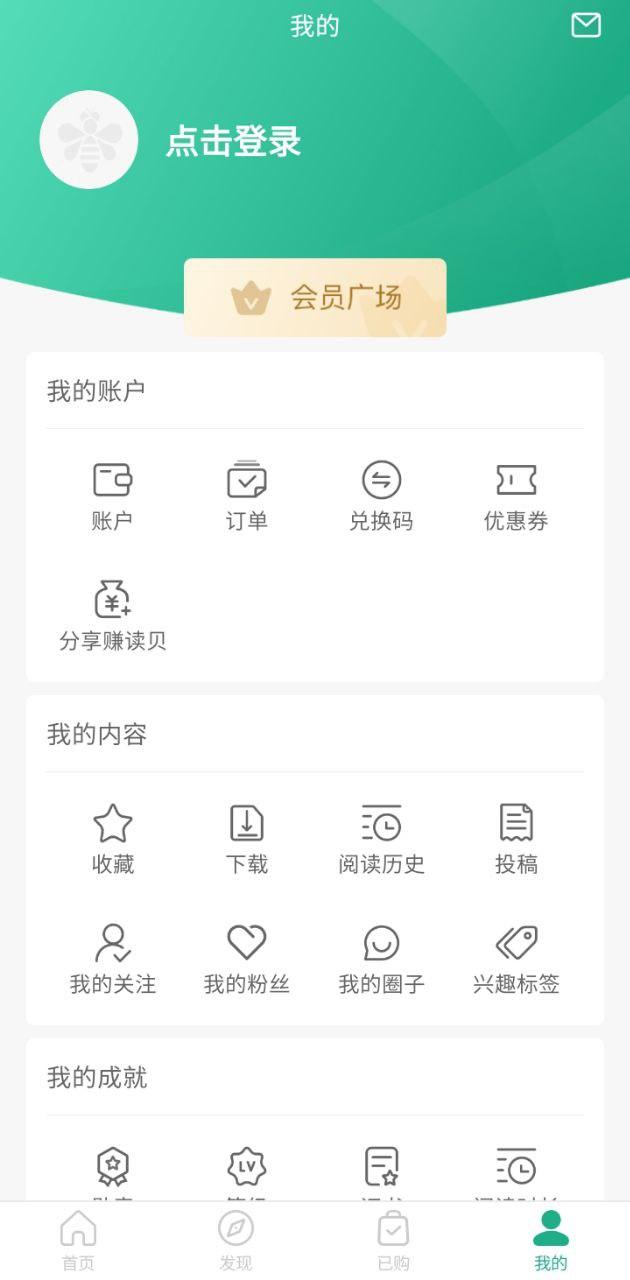View 我的粉丝 followers
The width and height of the screenshot is (630, 1280).
click(x=246, y=958)
